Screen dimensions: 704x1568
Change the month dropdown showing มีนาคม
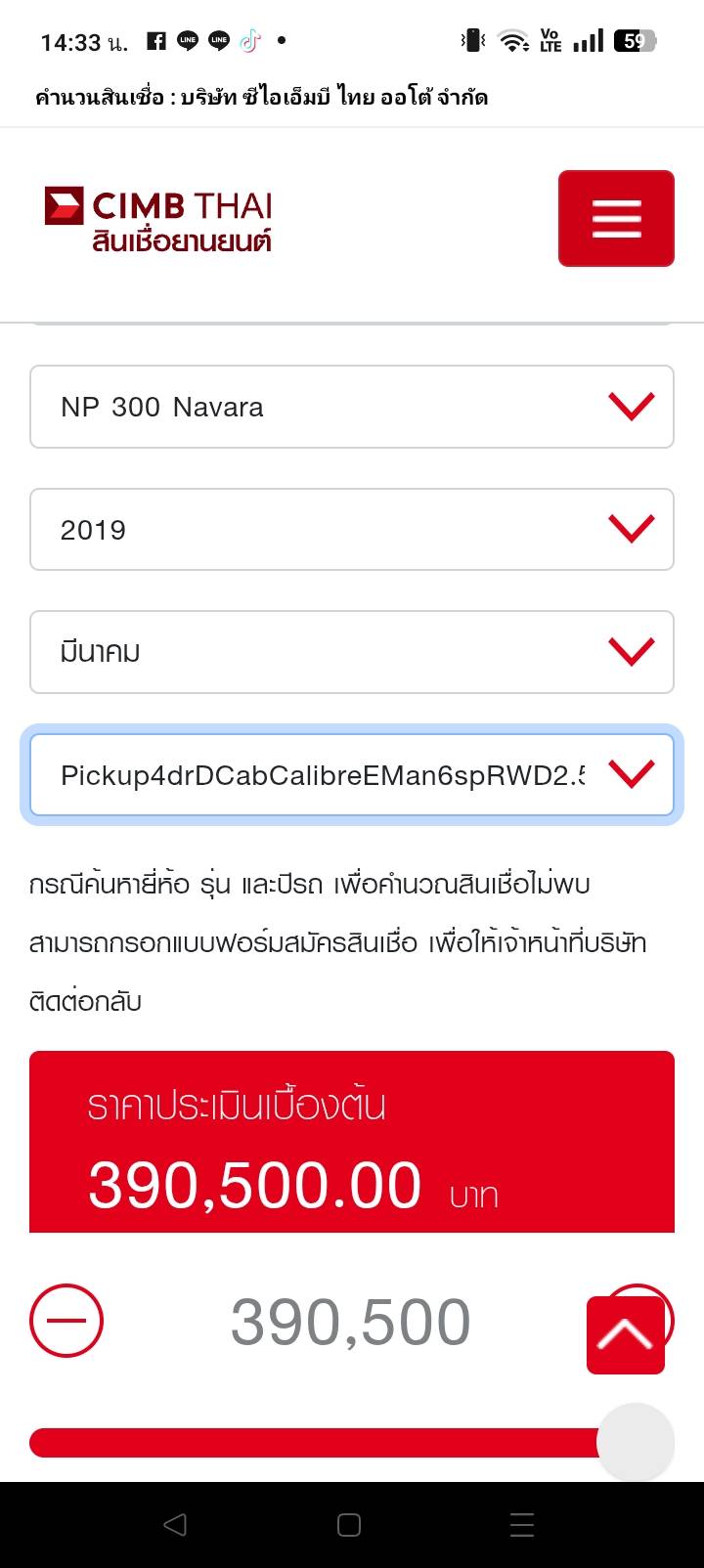[352, 652]
